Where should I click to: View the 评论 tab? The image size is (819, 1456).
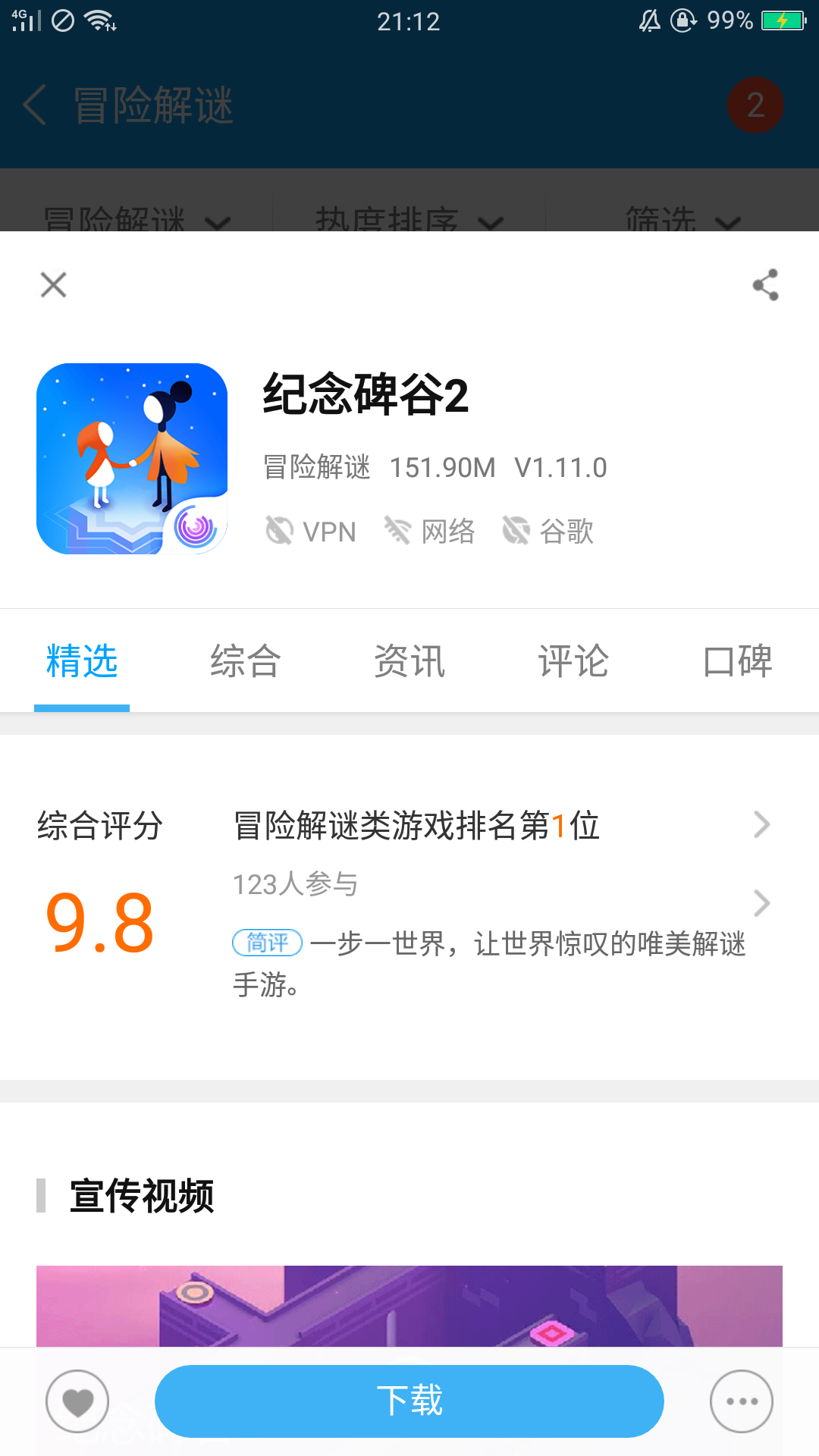(x=573, y=661)
